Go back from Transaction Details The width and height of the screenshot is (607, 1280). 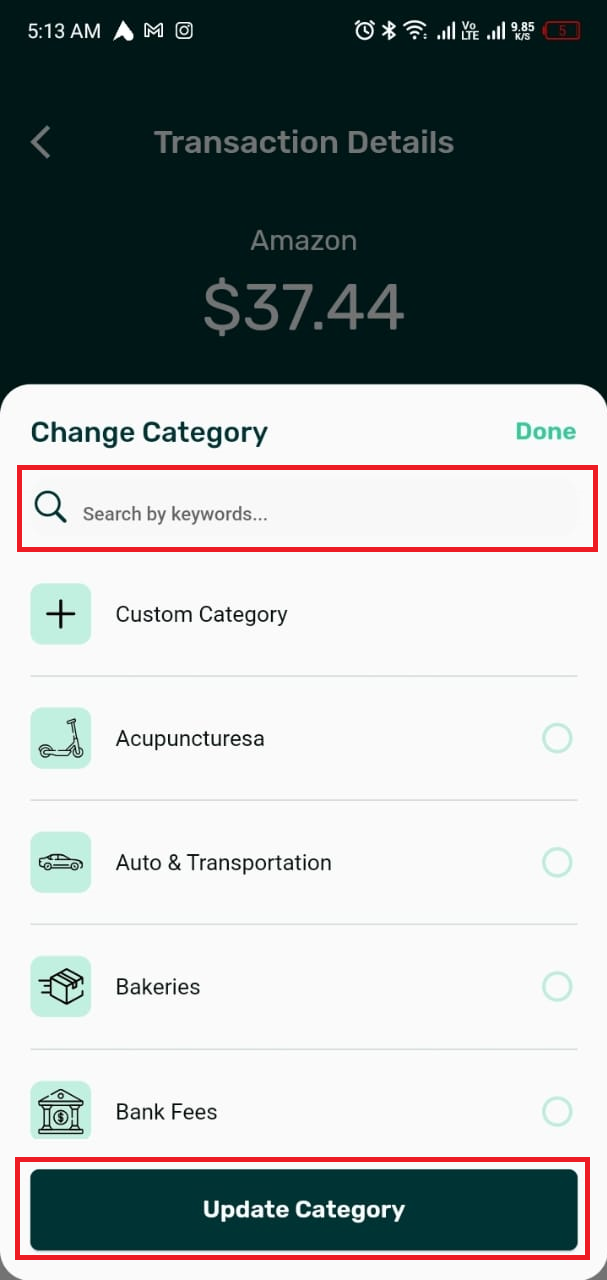(41, 142)
